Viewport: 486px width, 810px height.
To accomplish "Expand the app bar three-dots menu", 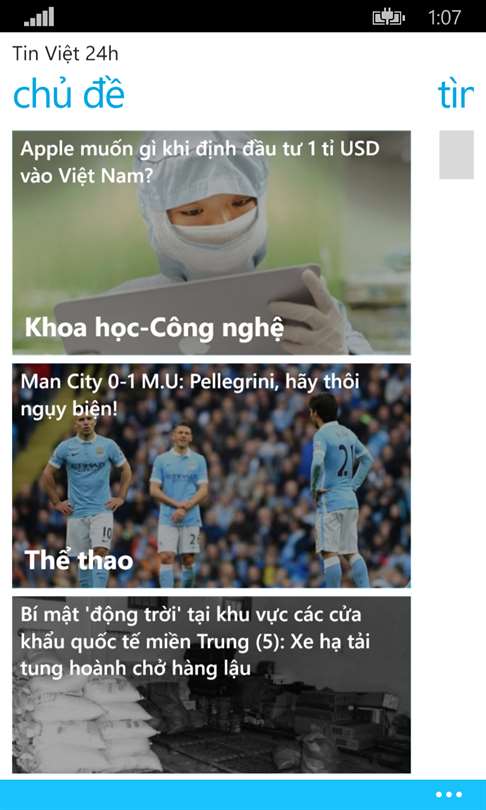I will click(x=448, y=795).
